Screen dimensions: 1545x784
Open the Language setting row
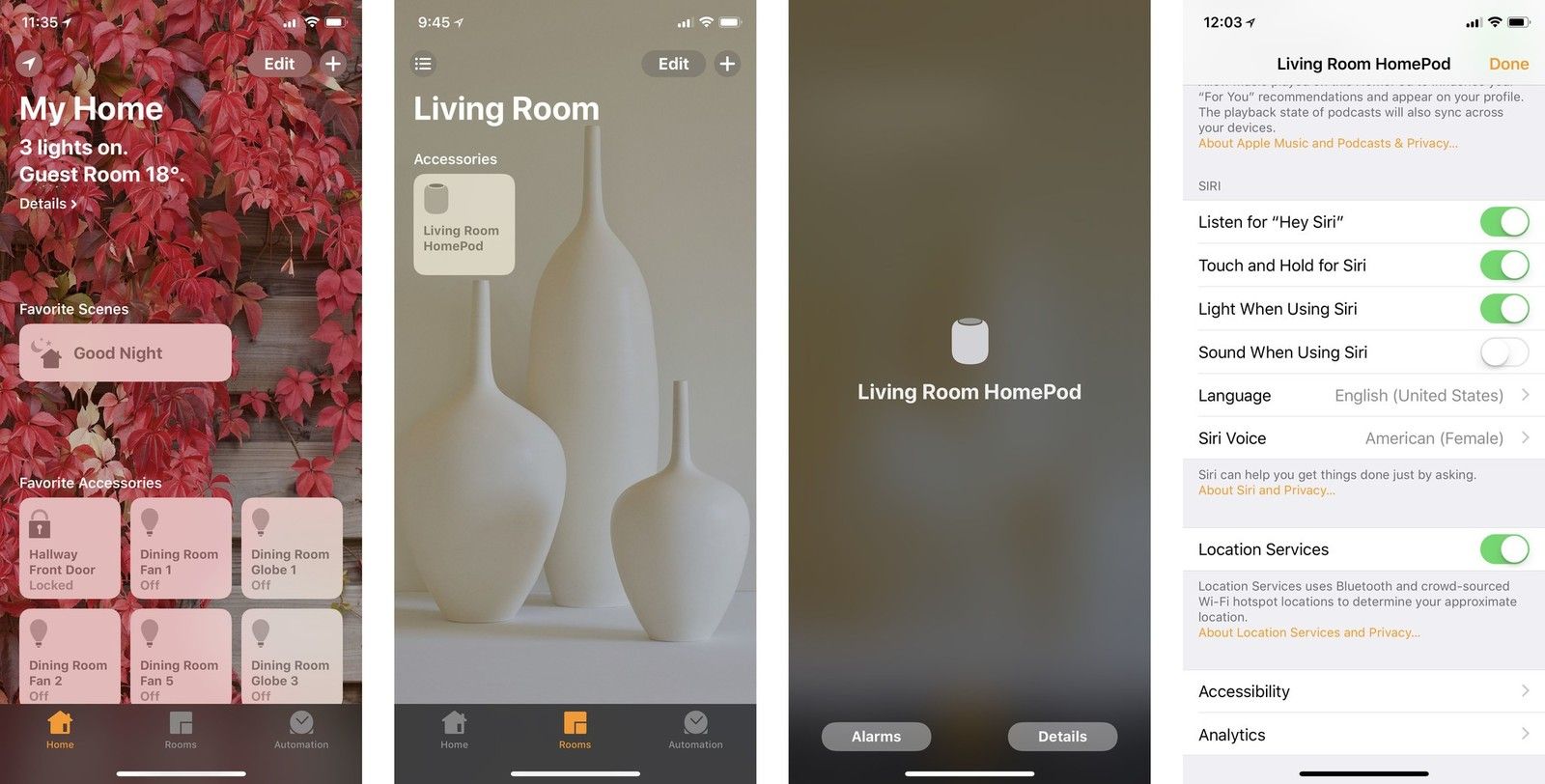tap(1362, 396)
